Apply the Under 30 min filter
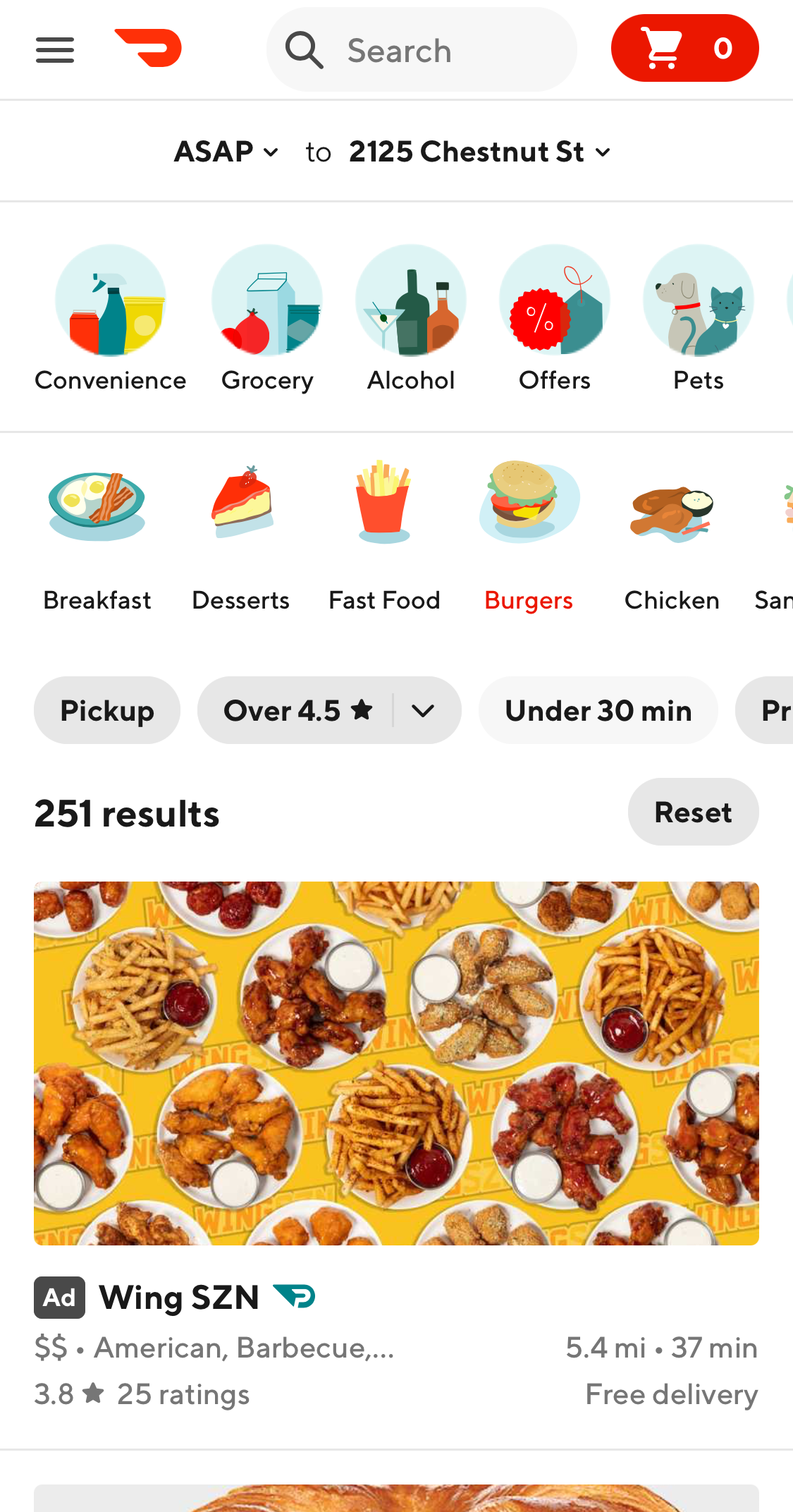Viewport: 793px width, 1512px height. click(598, 710)
